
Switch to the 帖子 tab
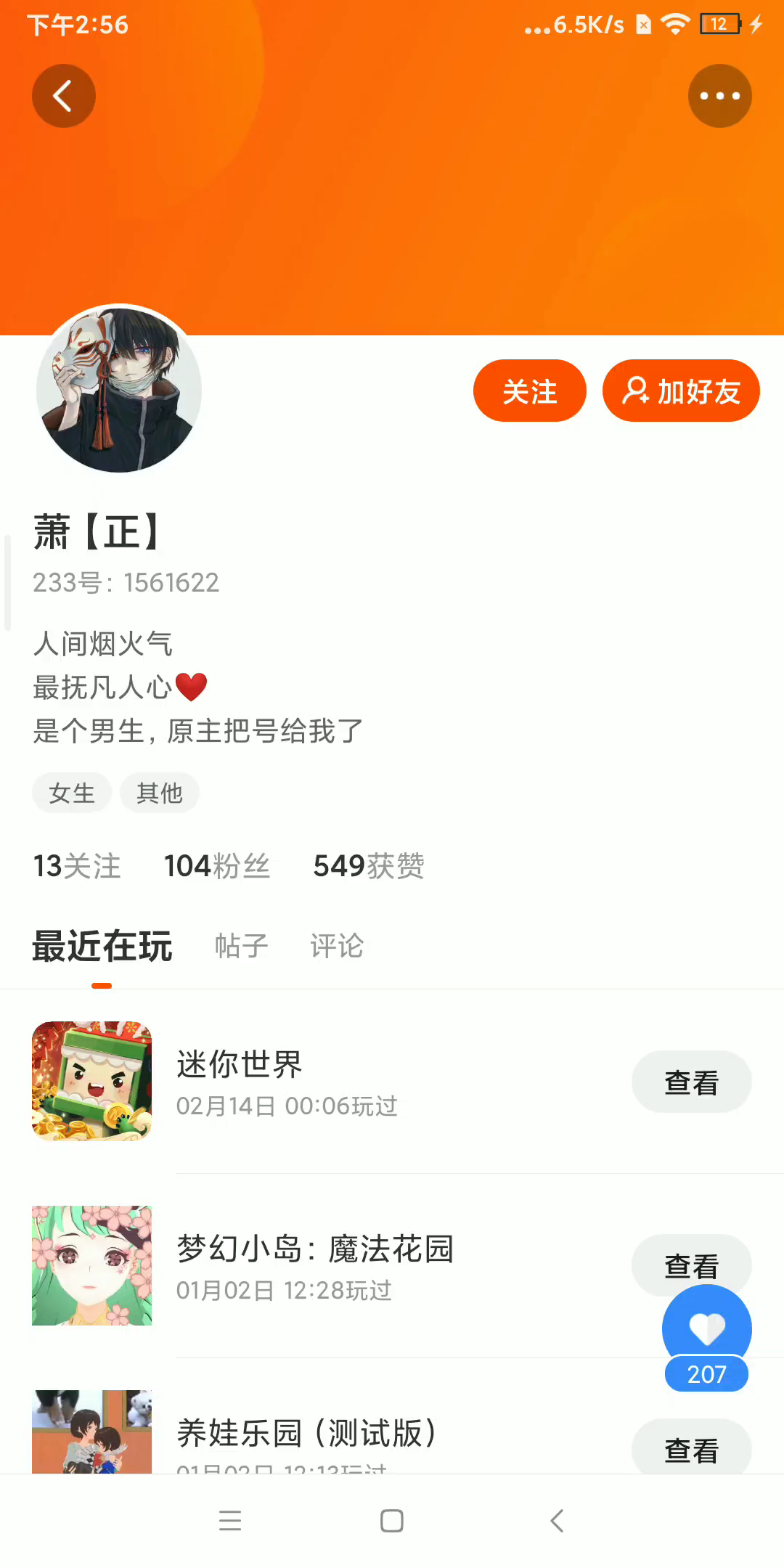[x=242, y=946]
